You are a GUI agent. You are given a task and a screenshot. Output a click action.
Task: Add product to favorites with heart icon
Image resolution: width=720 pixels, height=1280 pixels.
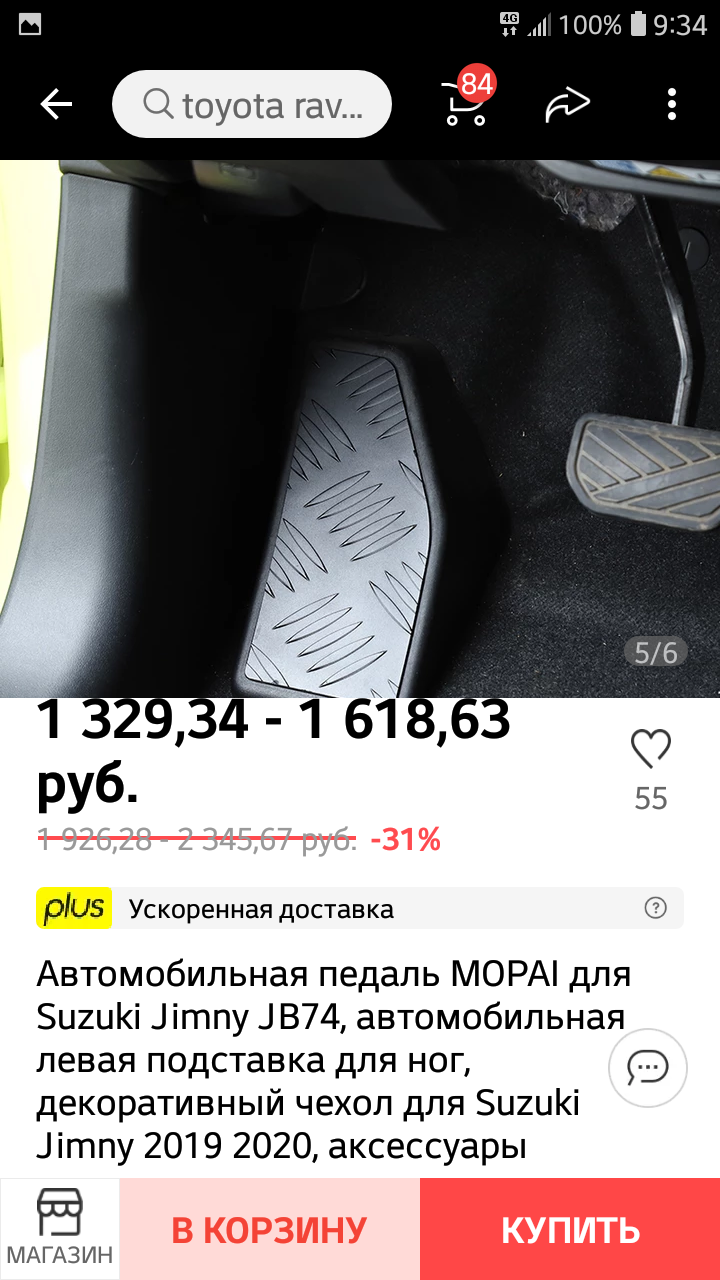(651, 749)
